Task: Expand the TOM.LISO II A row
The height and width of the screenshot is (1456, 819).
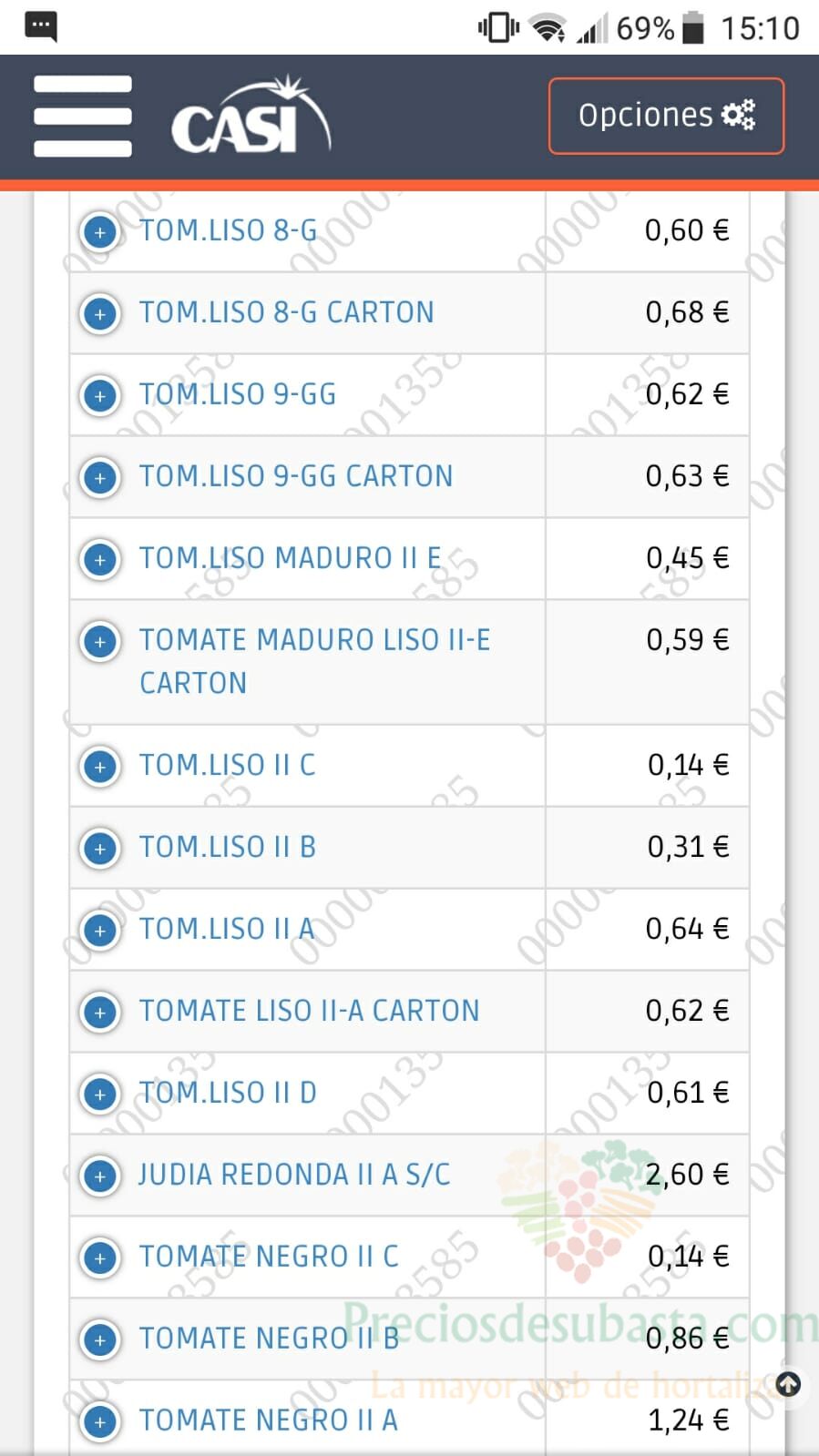Action: [100, 931]
